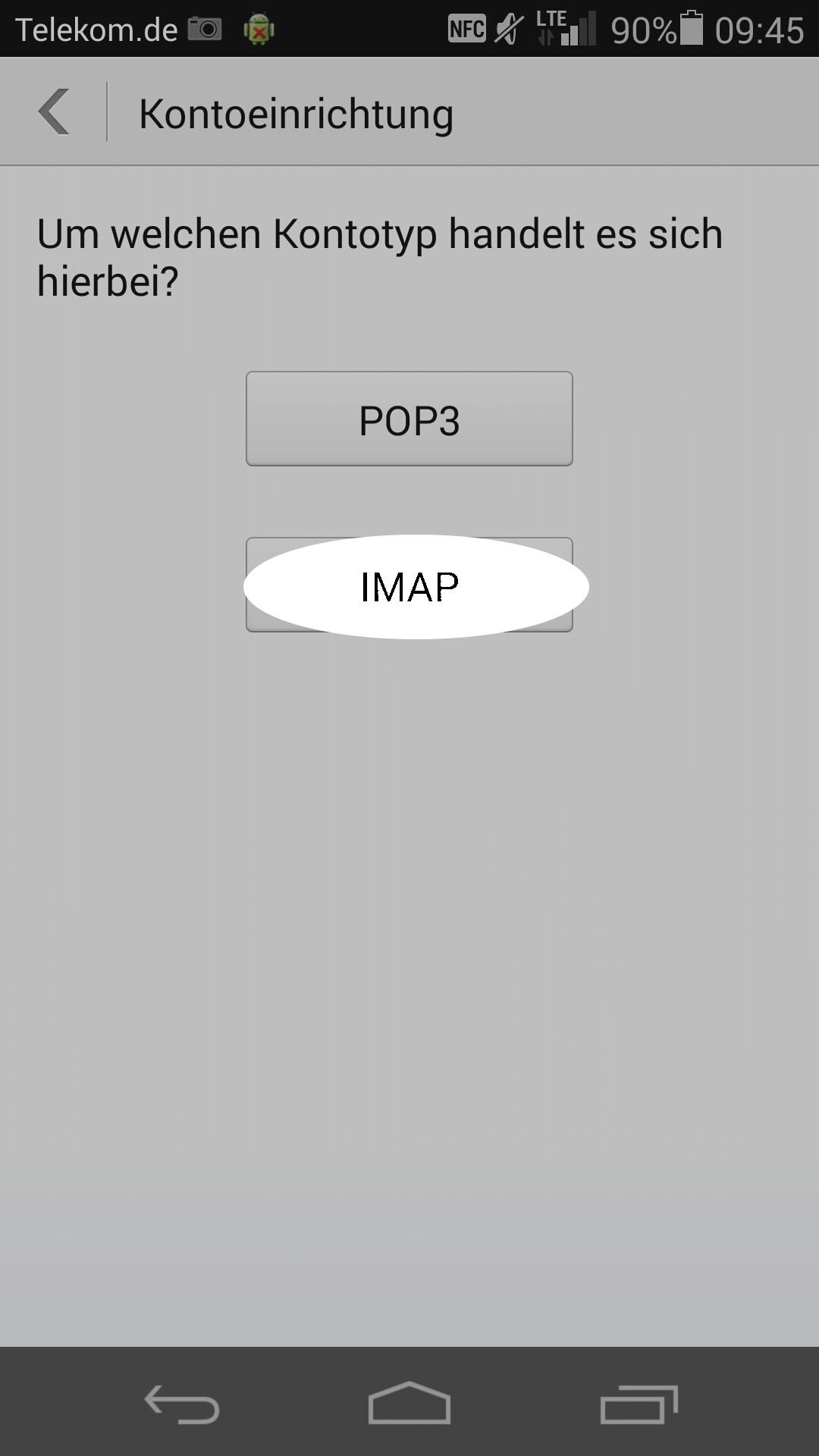Go to the home screen
Viewport: 819px width, 1456px height.
(x=409, y=1402)
